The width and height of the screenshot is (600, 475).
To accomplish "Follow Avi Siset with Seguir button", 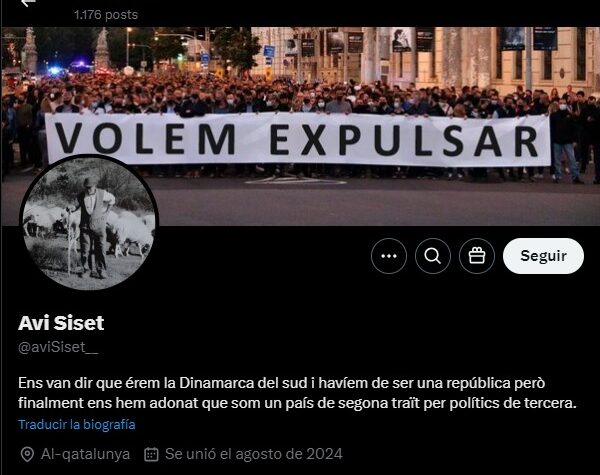I will click(543, 256).
